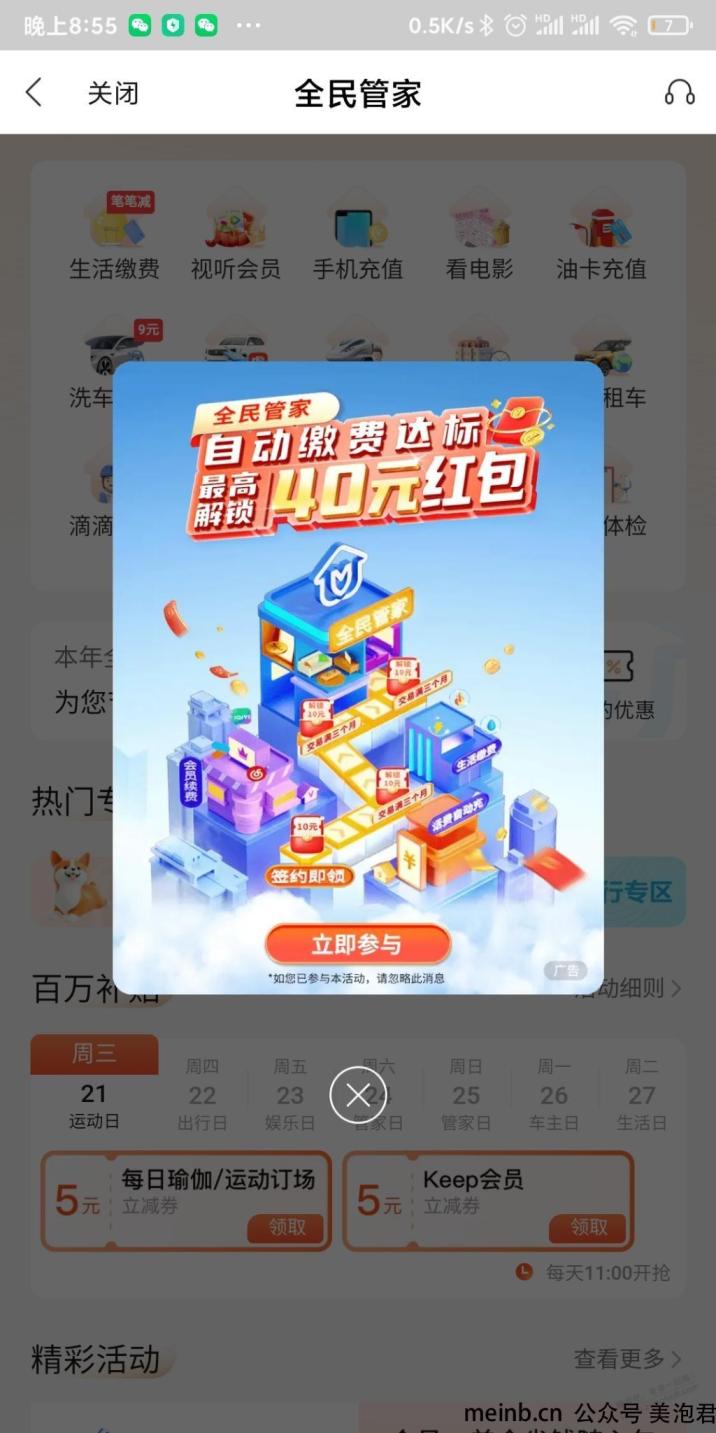Open customer service via the headset icon

(x=679, y=93)
